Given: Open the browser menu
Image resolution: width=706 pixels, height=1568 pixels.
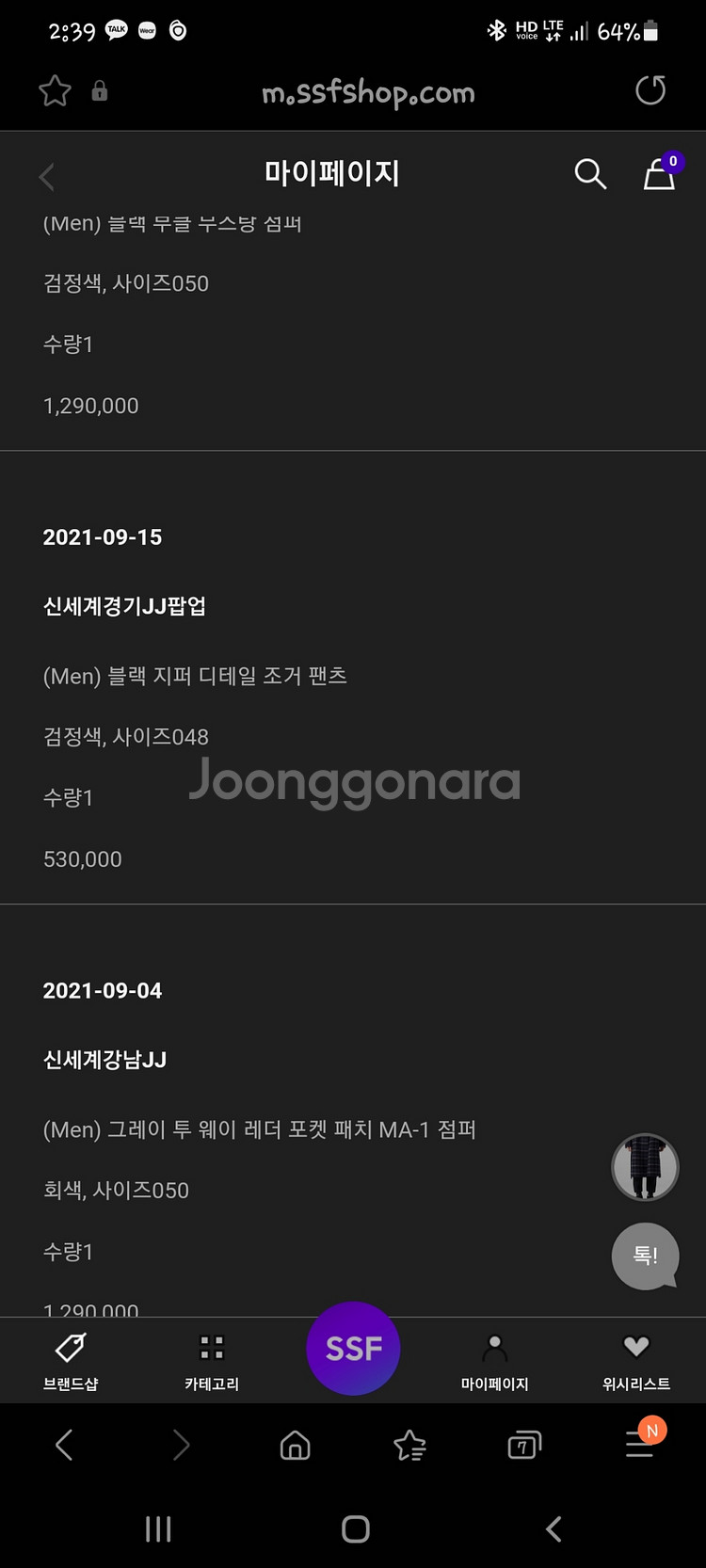Looking at the screenshot, I should point(640,1445).
